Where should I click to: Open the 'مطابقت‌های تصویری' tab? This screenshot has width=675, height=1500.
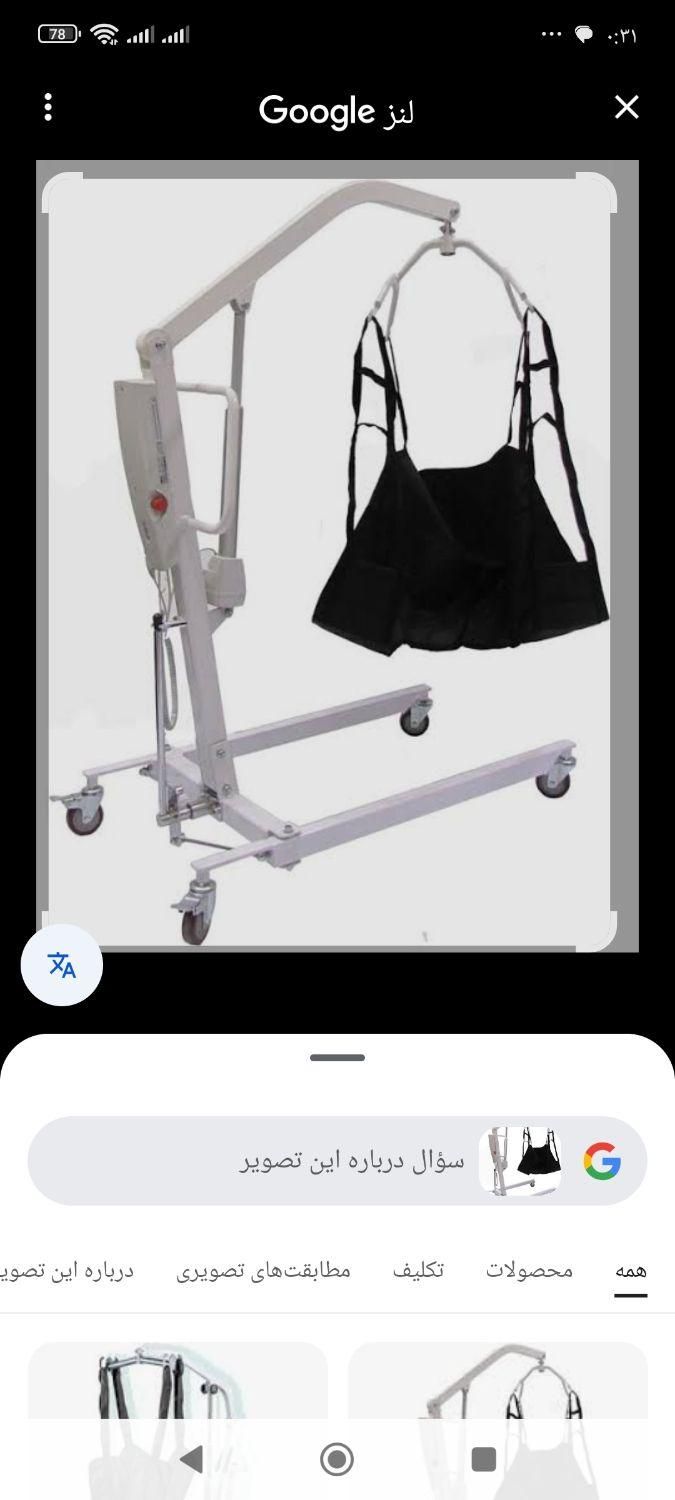point(264,1270)
